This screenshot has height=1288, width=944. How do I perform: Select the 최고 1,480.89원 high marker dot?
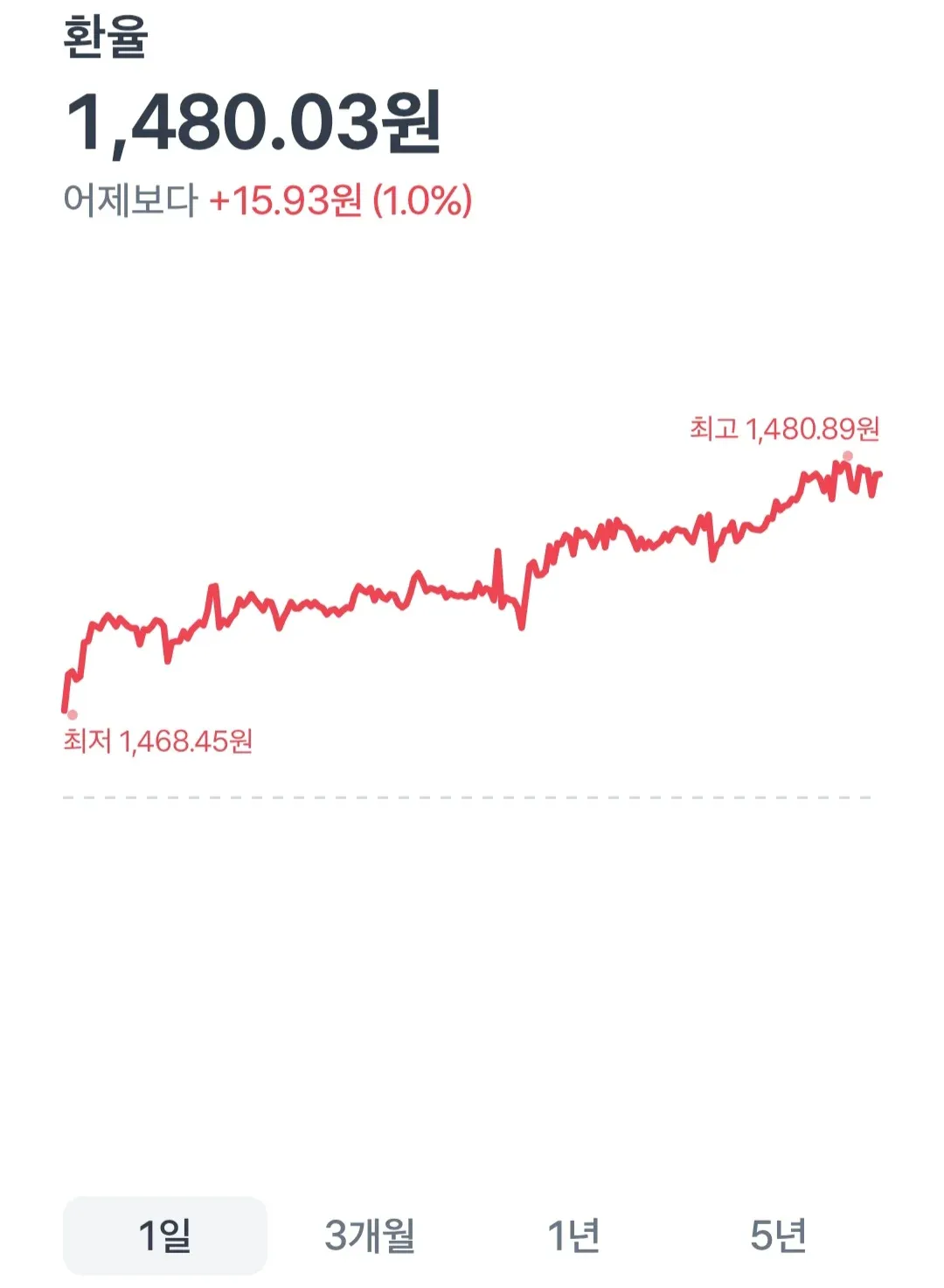[846, 454]
